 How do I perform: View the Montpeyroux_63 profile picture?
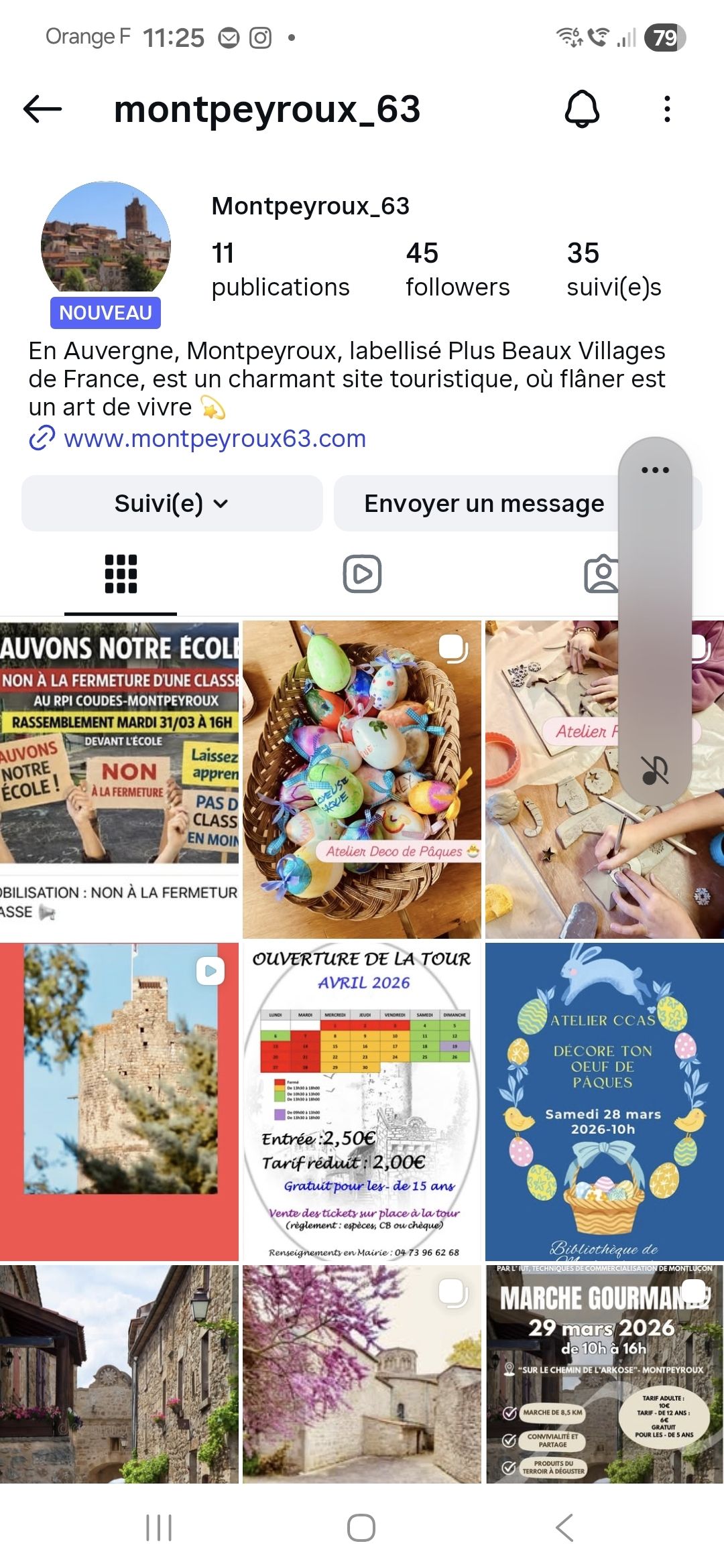pos(106,245)
